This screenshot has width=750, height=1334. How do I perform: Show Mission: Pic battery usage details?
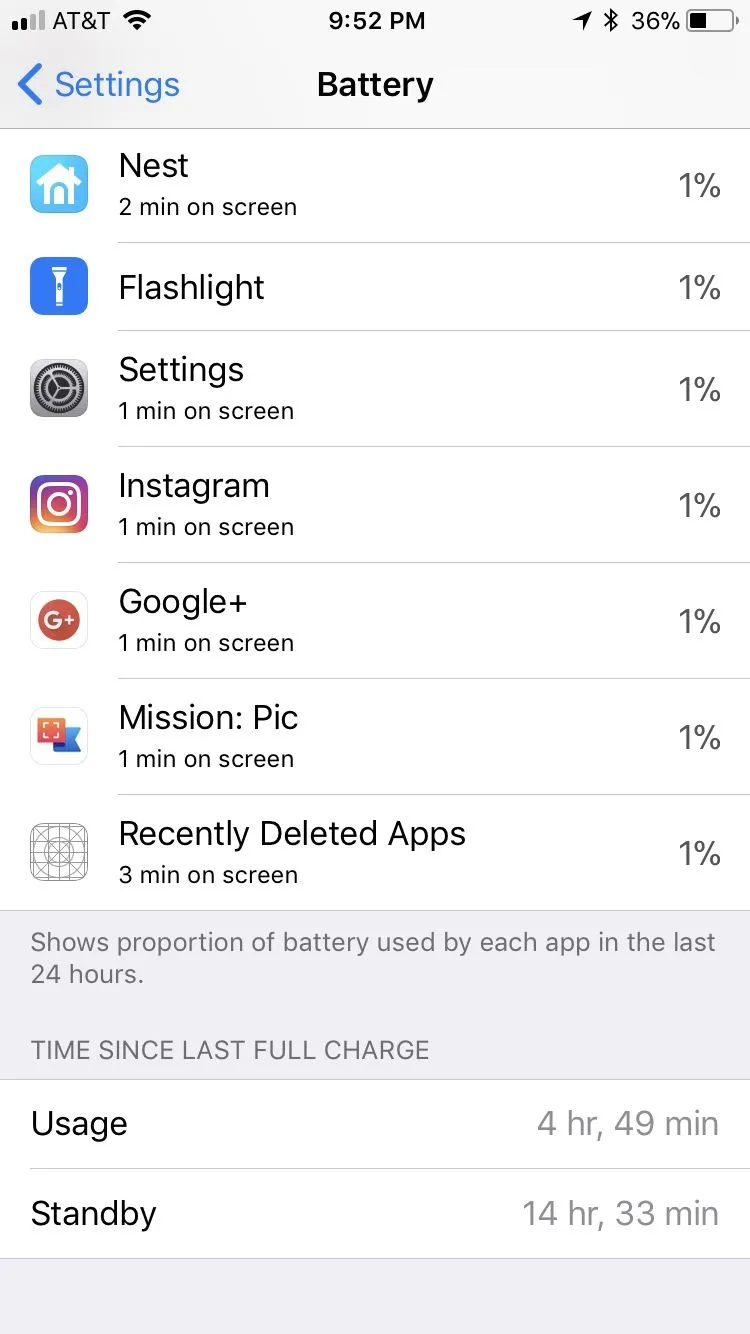click(x=375, y=737)
